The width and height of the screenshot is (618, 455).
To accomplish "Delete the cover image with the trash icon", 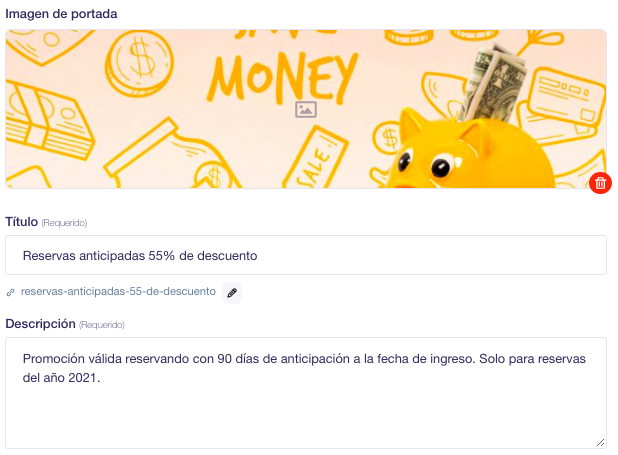I will pos(600,183).
